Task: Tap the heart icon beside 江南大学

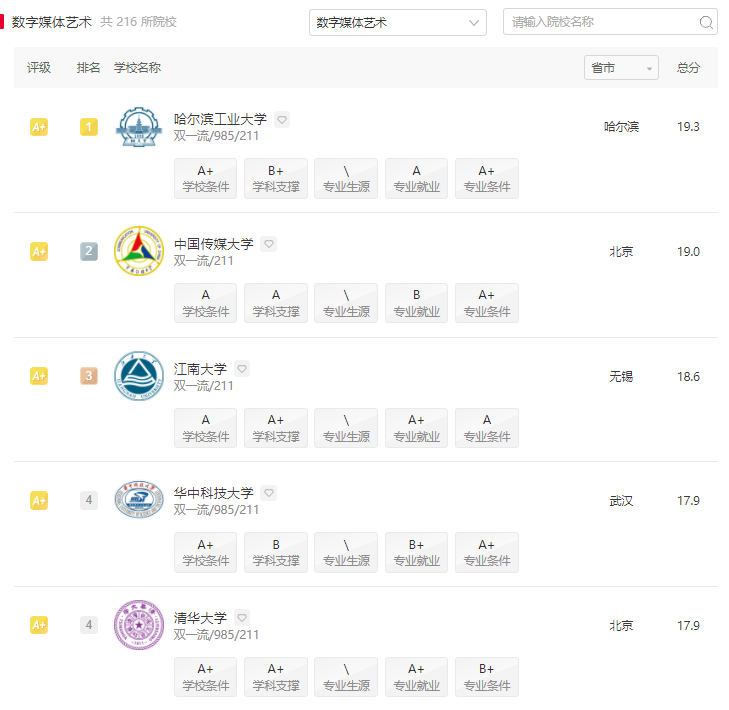Action: click(242, 368)
